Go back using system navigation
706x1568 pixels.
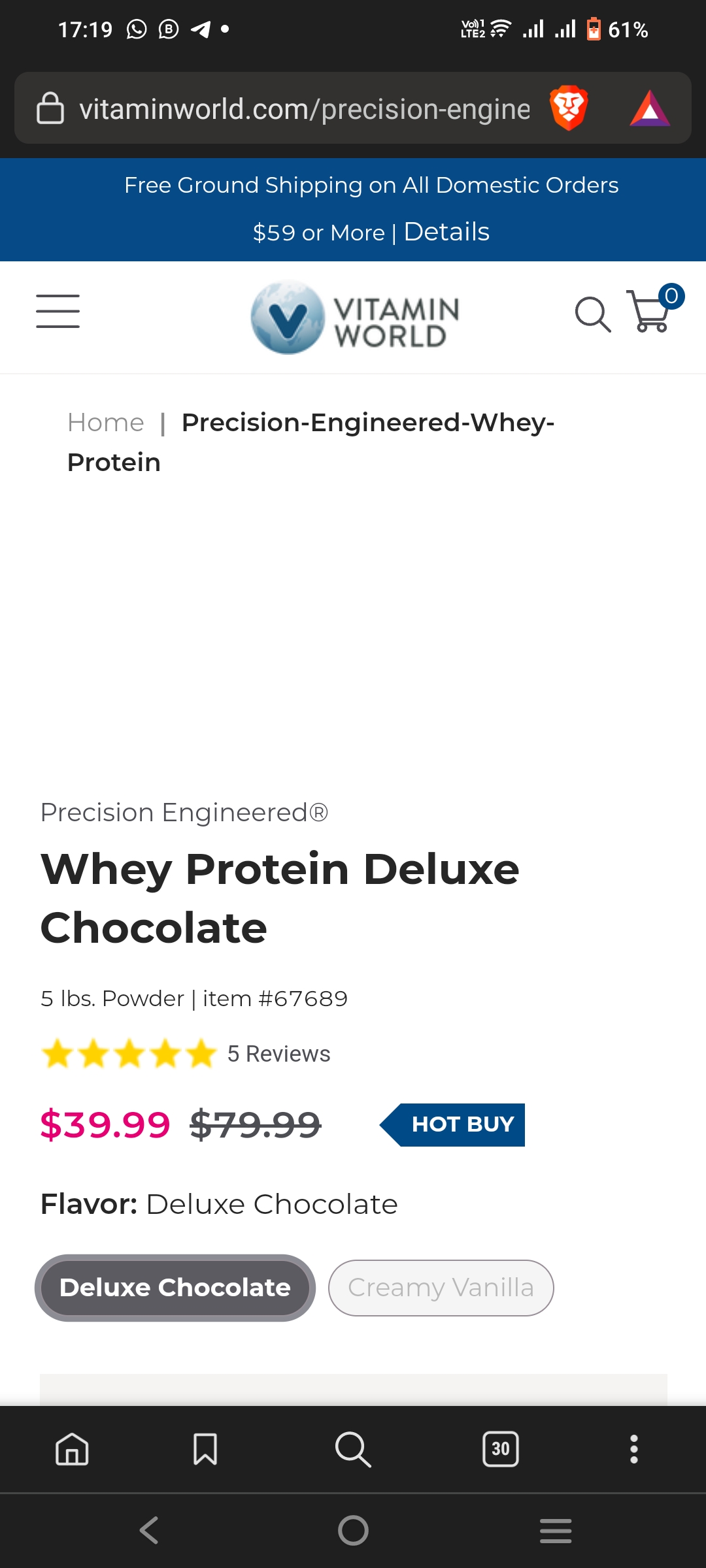tap(150, 1530)
